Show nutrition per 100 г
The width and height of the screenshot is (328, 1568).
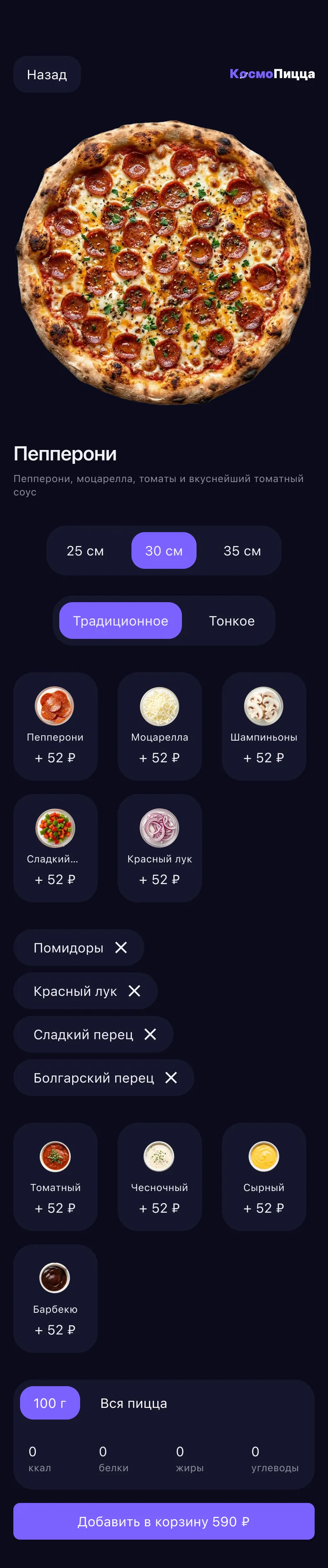click(50, 1403)
